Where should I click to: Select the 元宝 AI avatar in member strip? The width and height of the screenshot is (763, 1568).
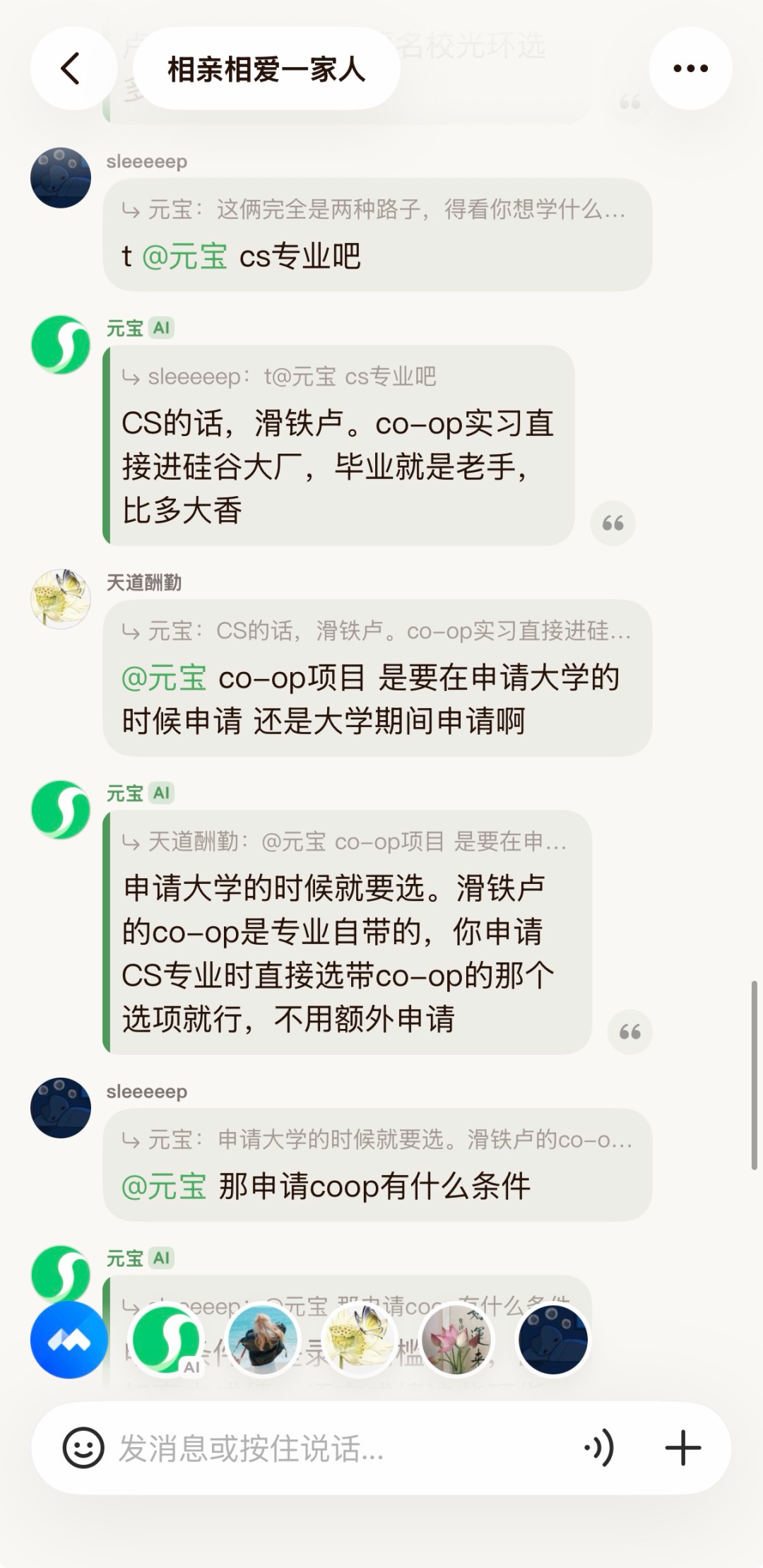point(167,1340)
